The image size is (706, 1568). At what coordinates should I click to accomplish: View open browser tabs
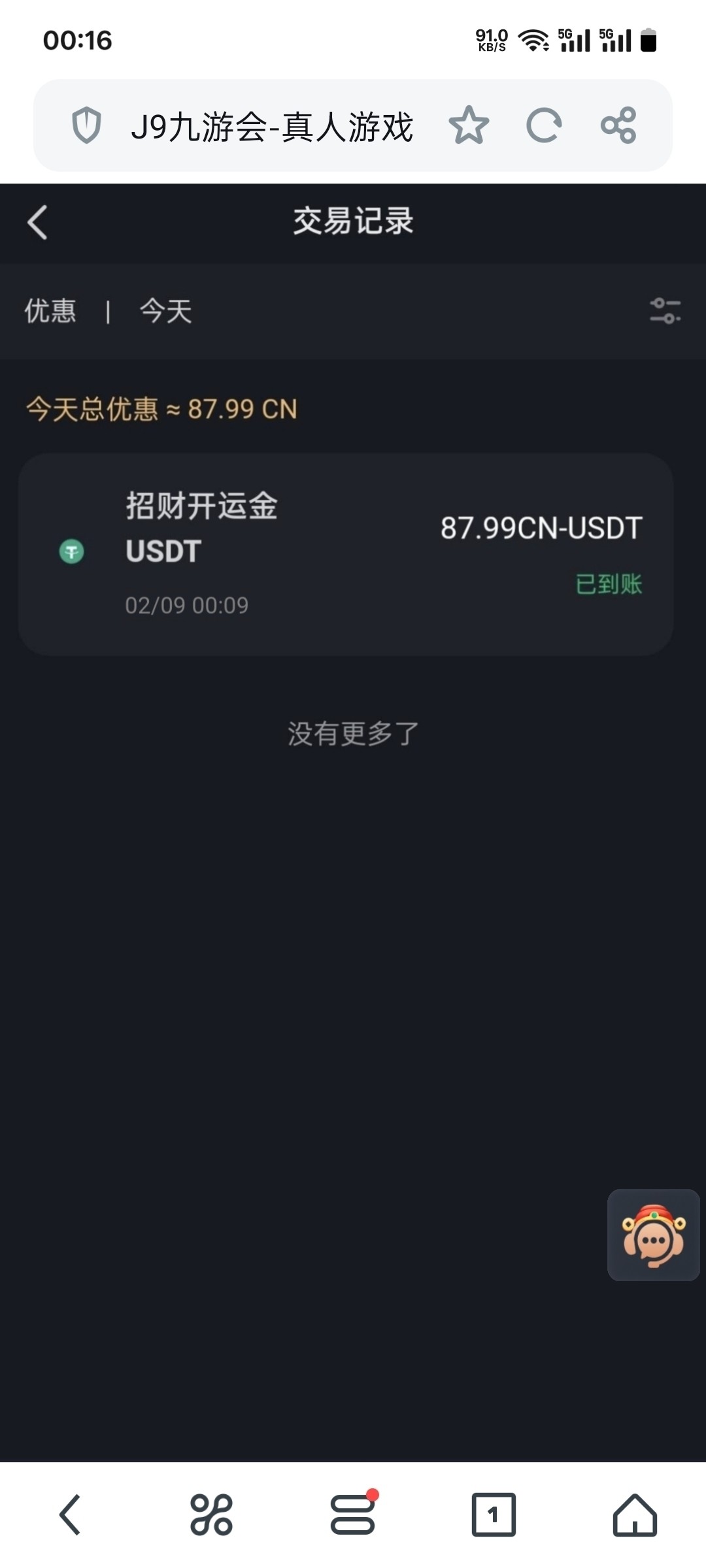click(x=494, y=1514)
